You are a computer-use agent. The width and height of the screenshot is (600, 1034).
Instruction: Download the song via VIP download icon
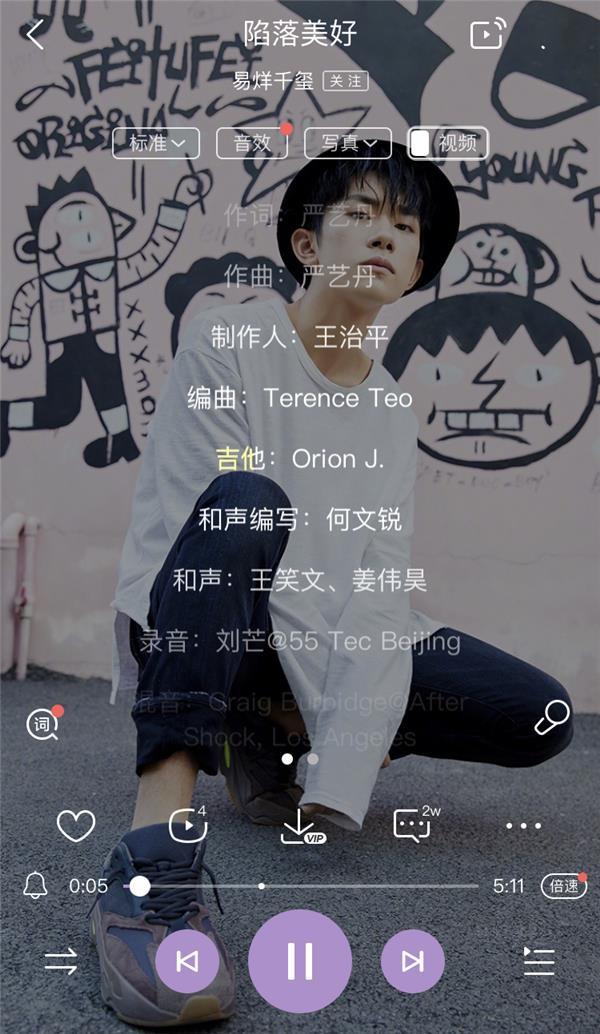pyautogui.click(x=300, y=827)
